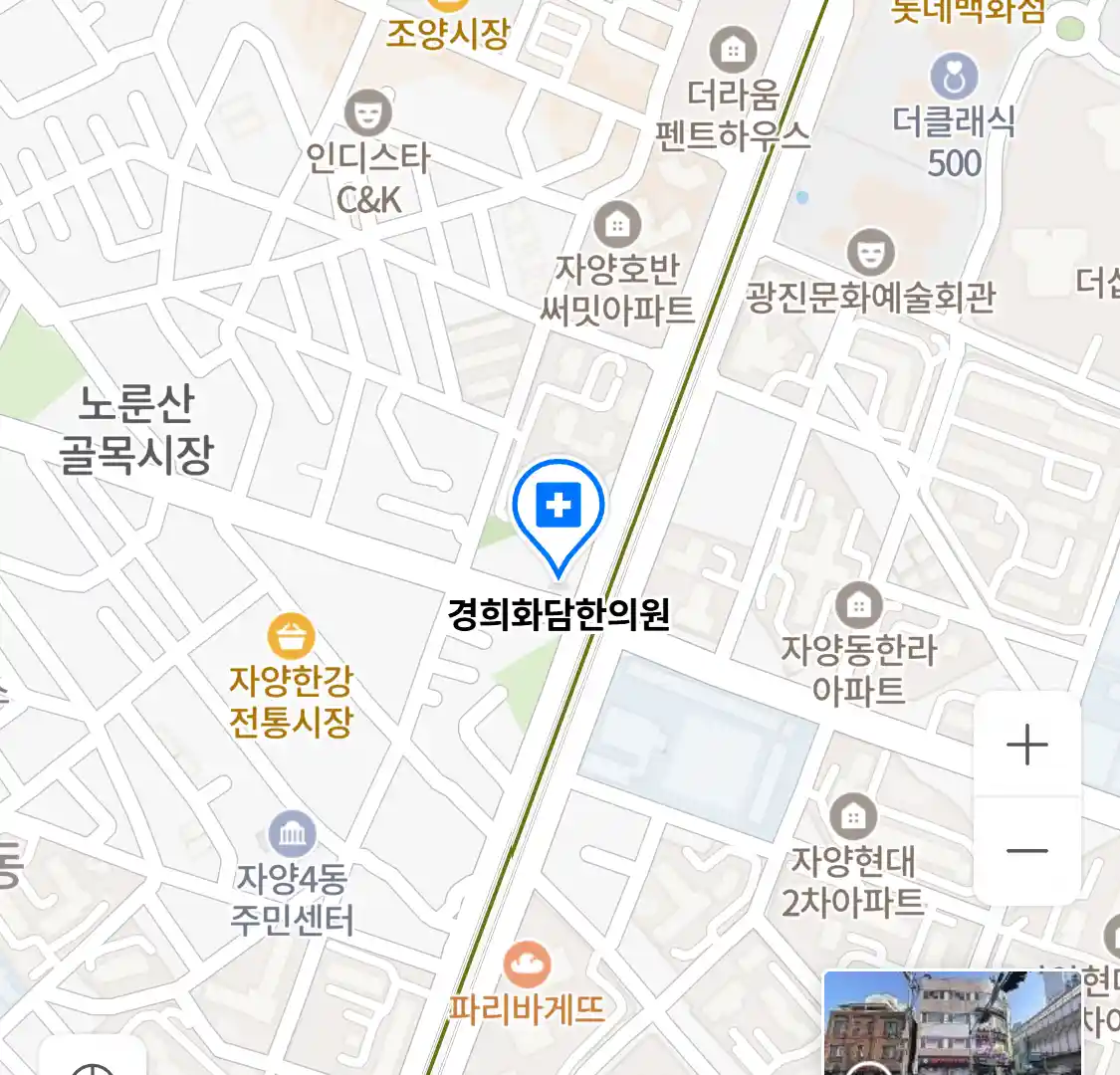Tap the 경희화담한의원 location pin
Screen dimensions: 1120x1075
click(559, 510)
